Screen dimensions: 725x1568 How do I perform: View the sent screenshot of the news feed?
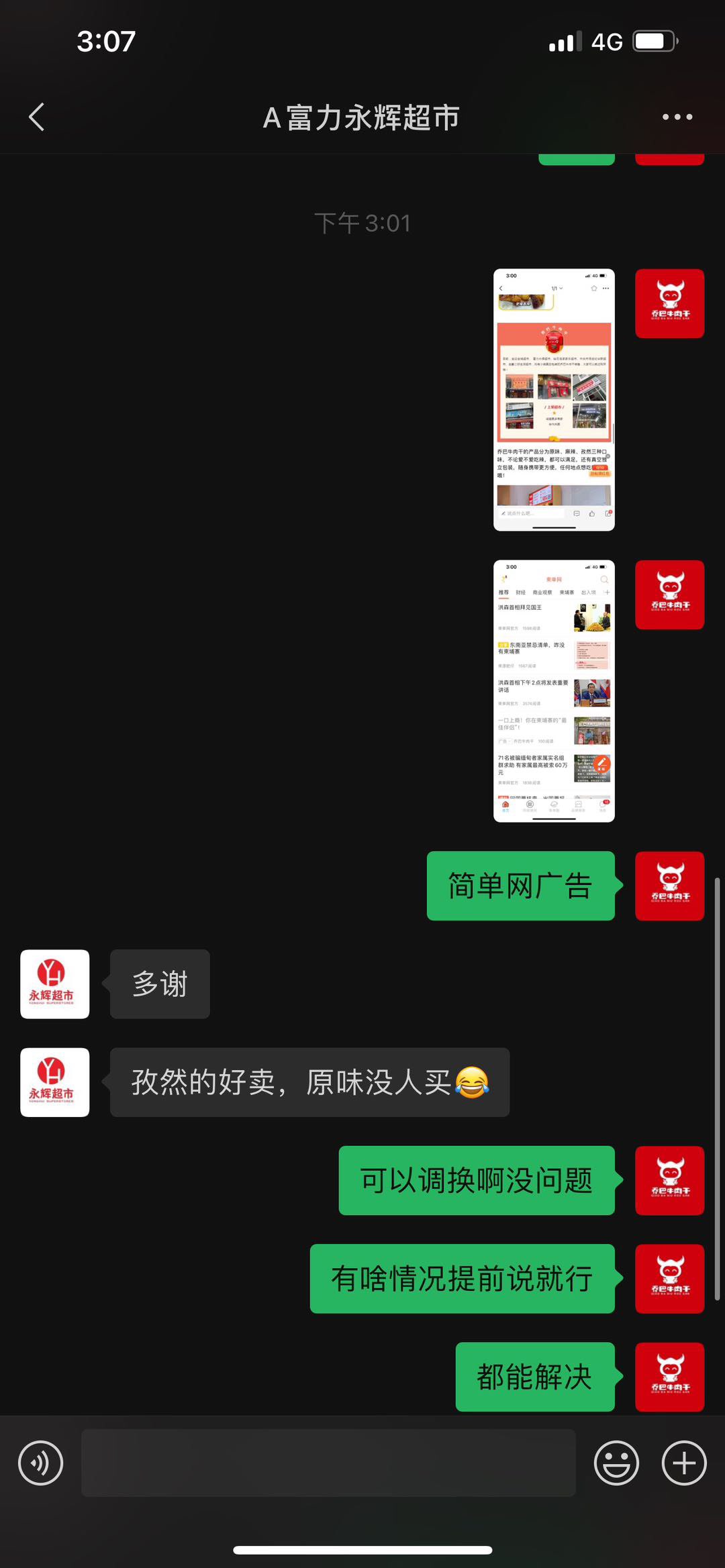tap(554, 691)
